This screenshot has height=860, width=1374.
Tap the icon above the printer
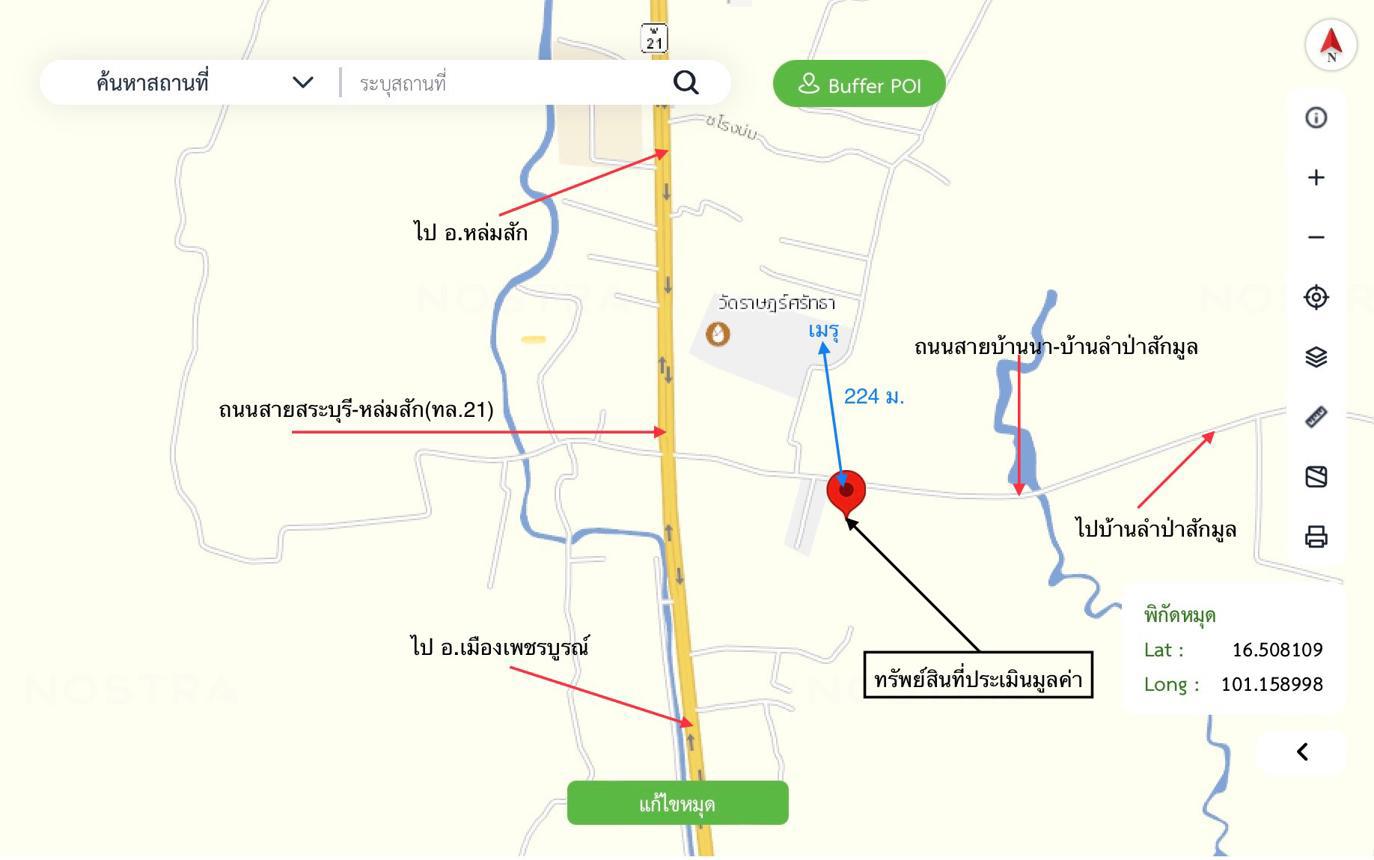tap(1316, 477)
